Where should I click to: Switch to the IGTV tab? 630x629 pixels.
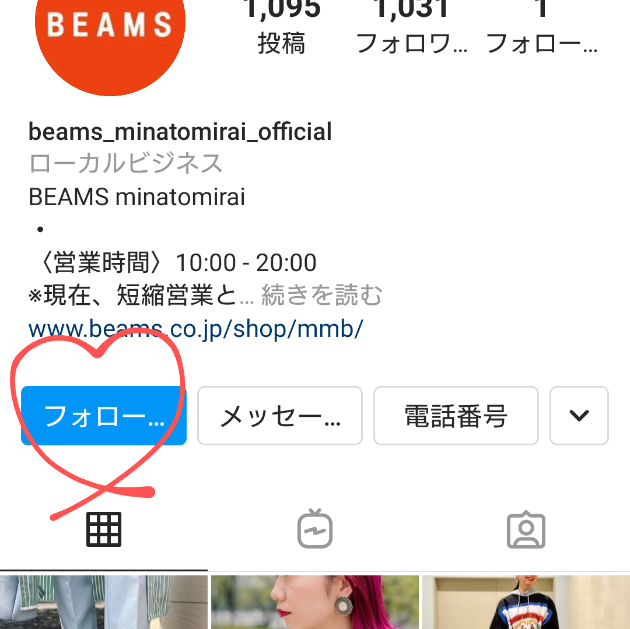315,529
